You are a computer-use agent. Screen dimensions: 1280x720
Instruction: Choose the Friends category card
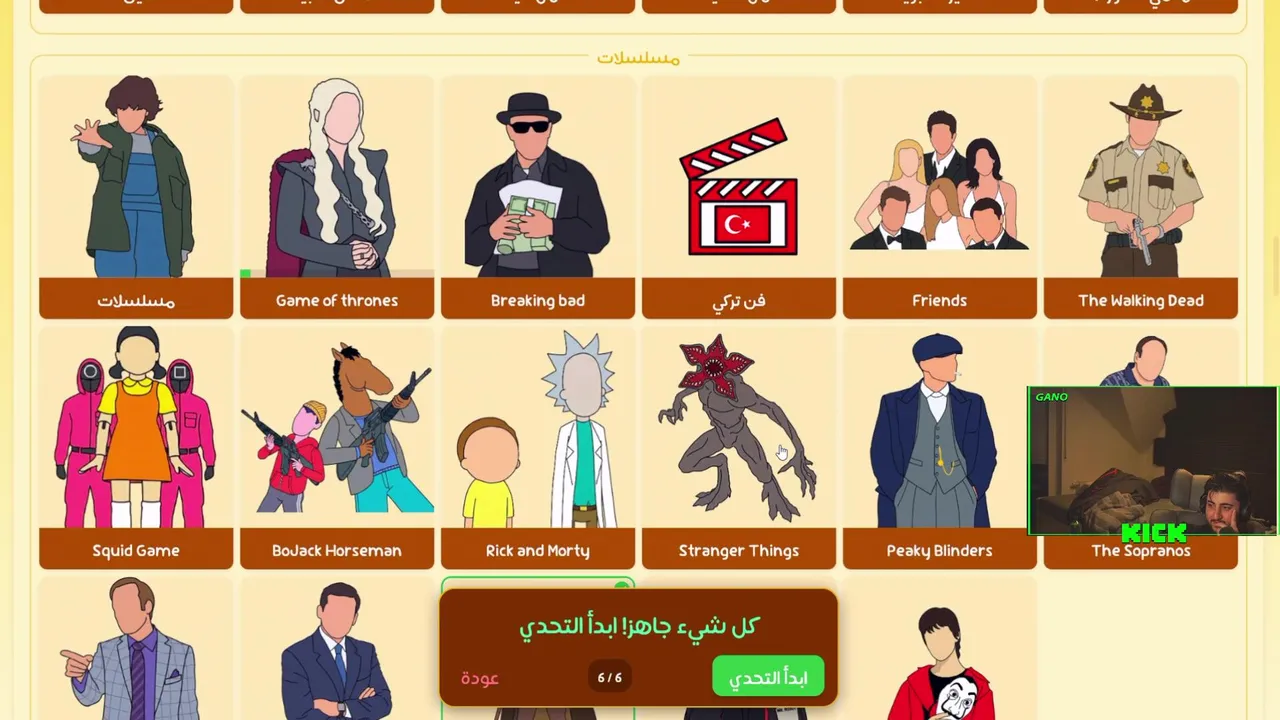[x=940, y=198]
